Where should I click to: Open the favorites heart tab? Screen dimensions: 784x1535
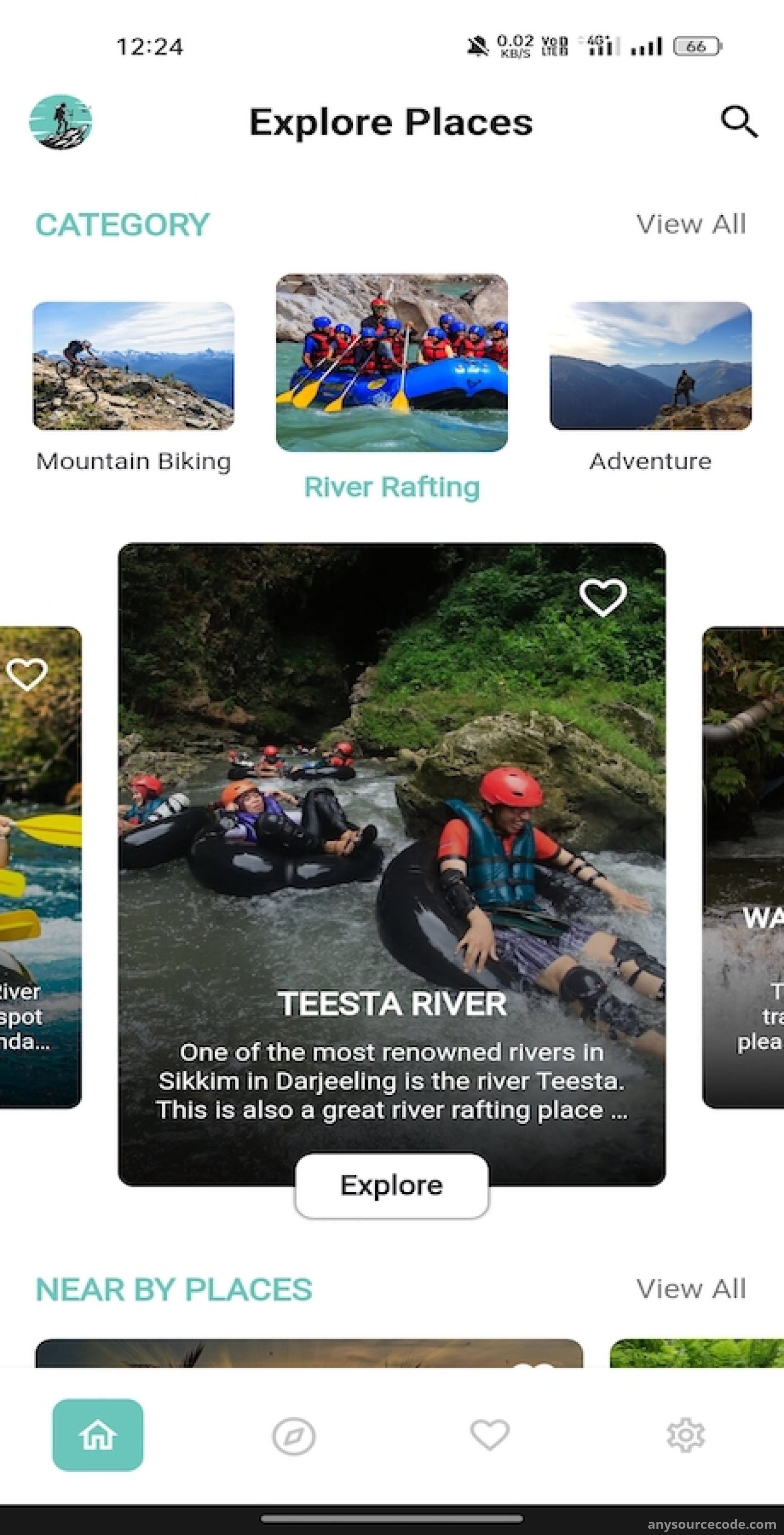coord(490,1435)
